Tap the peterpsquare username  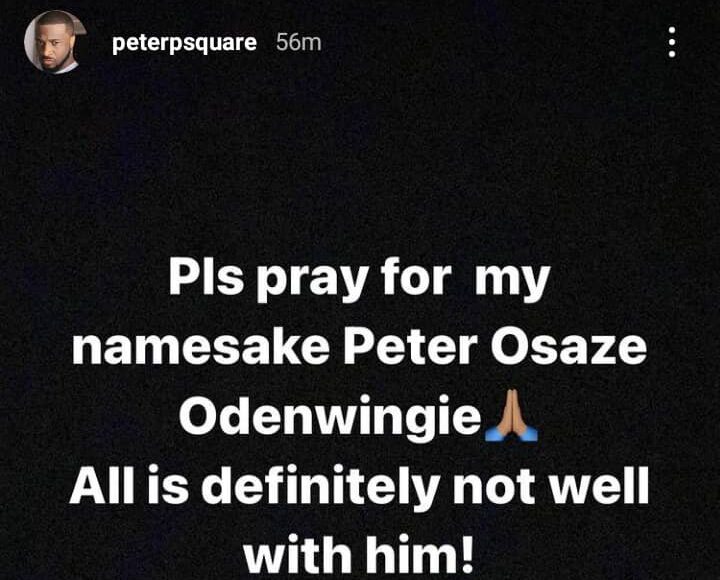[184, 43]
